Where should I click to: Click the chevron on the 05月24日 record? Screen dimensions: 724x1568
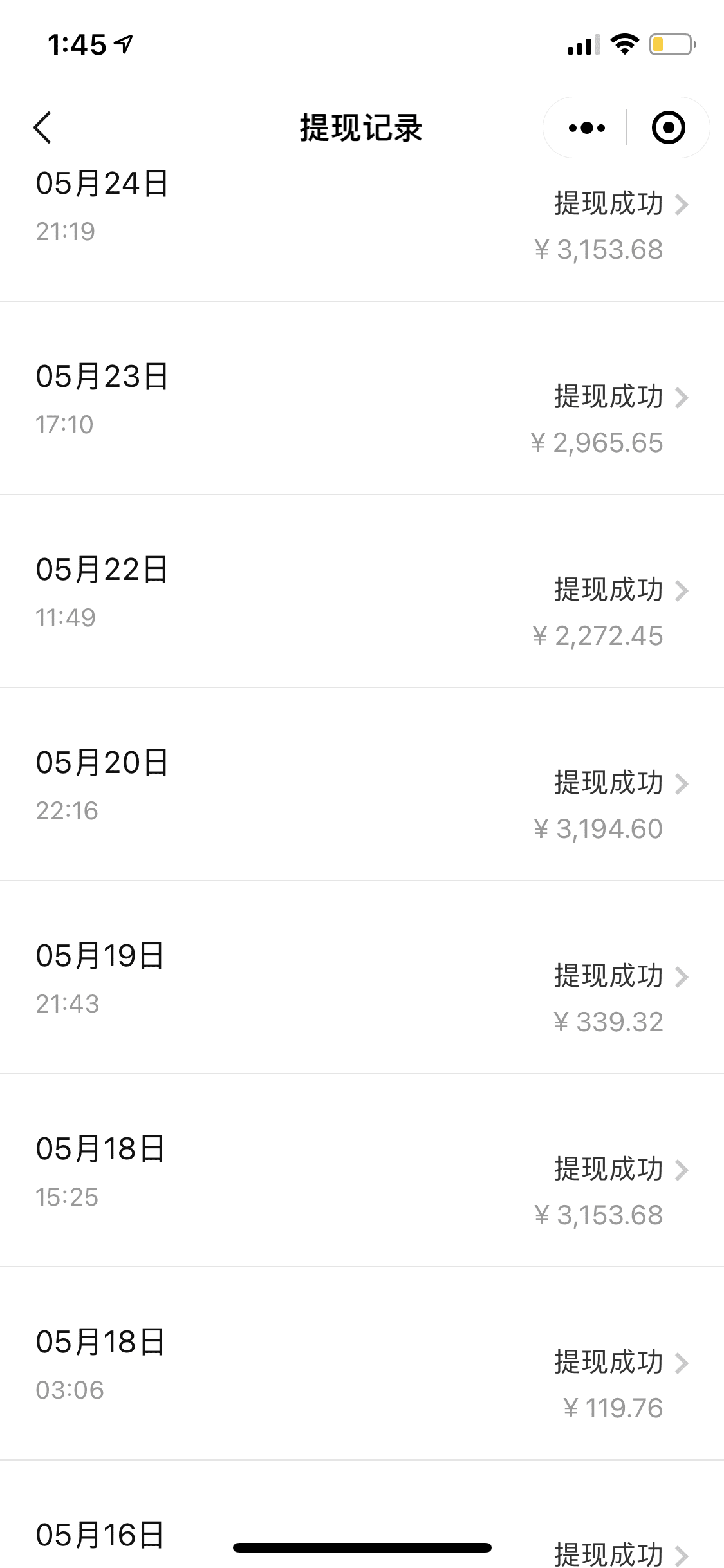coord(683,204)
